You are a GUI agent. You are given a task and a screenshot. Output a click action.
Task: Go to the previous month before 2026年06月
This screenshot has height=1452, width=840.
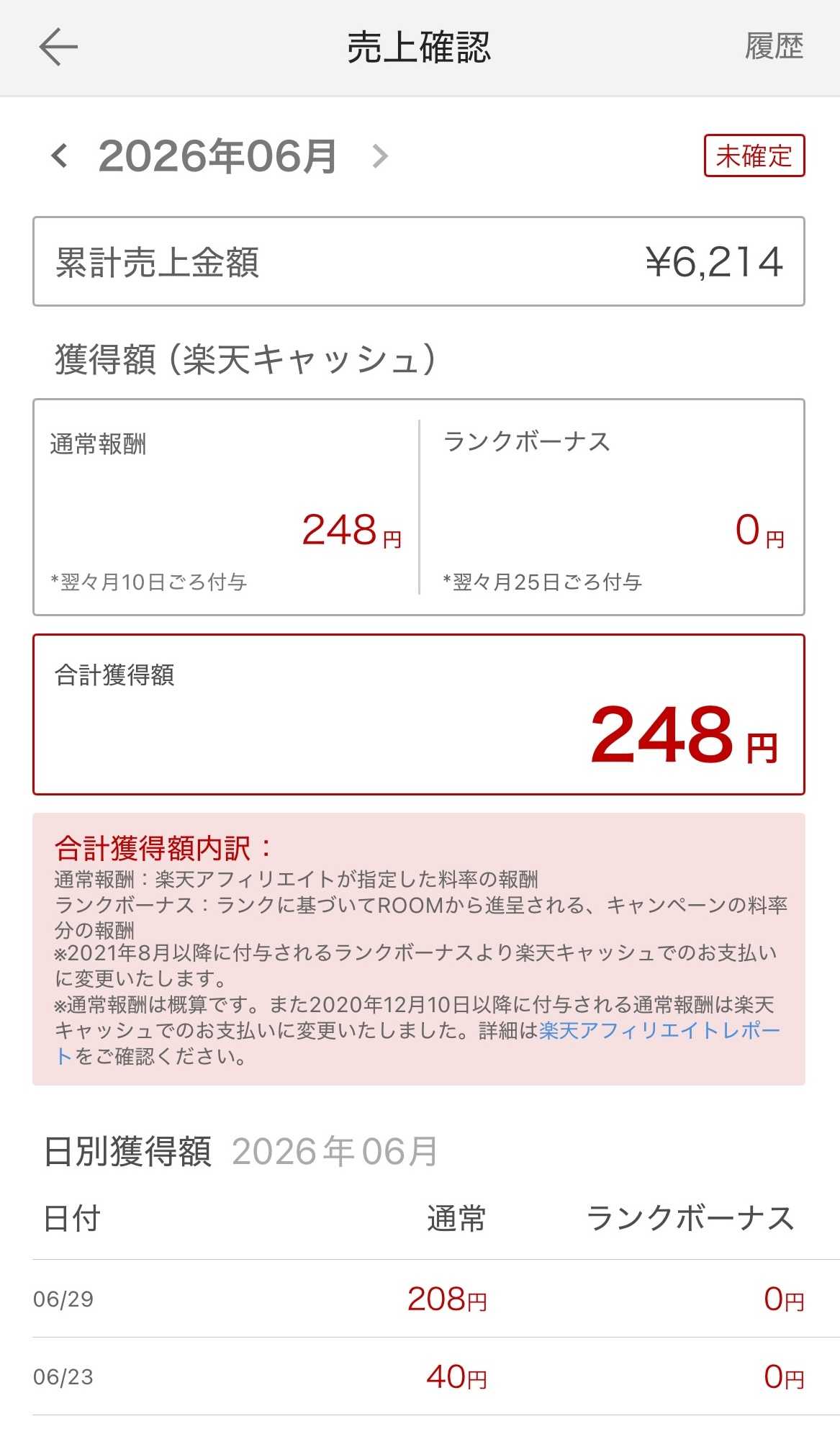point(60,155)
